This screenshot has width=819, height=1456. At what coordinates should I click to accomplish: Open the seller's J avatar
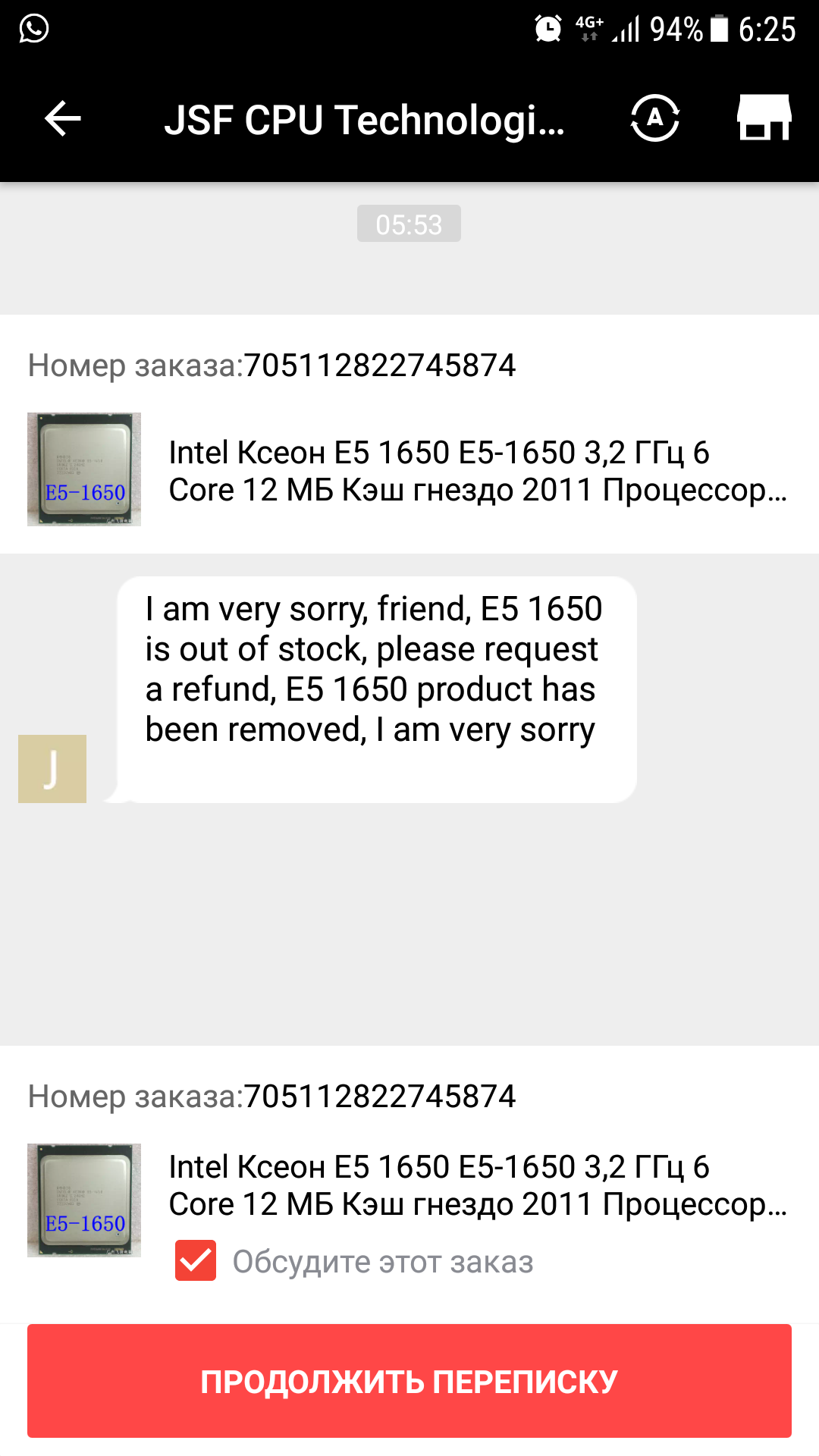click(52, 769)
